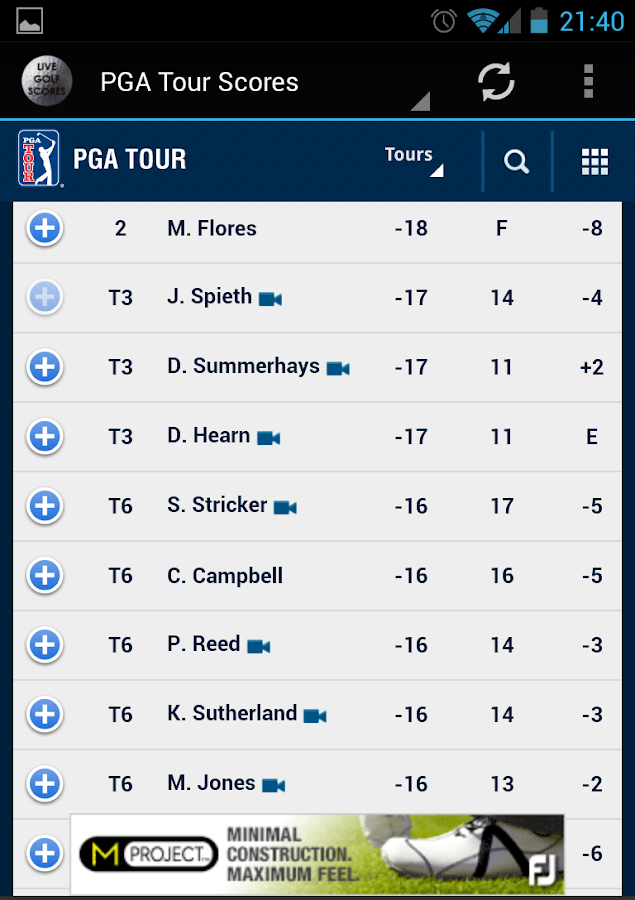Screen dimensions: 635x900
Task: Tap the plus button beside J. Spieth
Action: [x=45, y=297]
